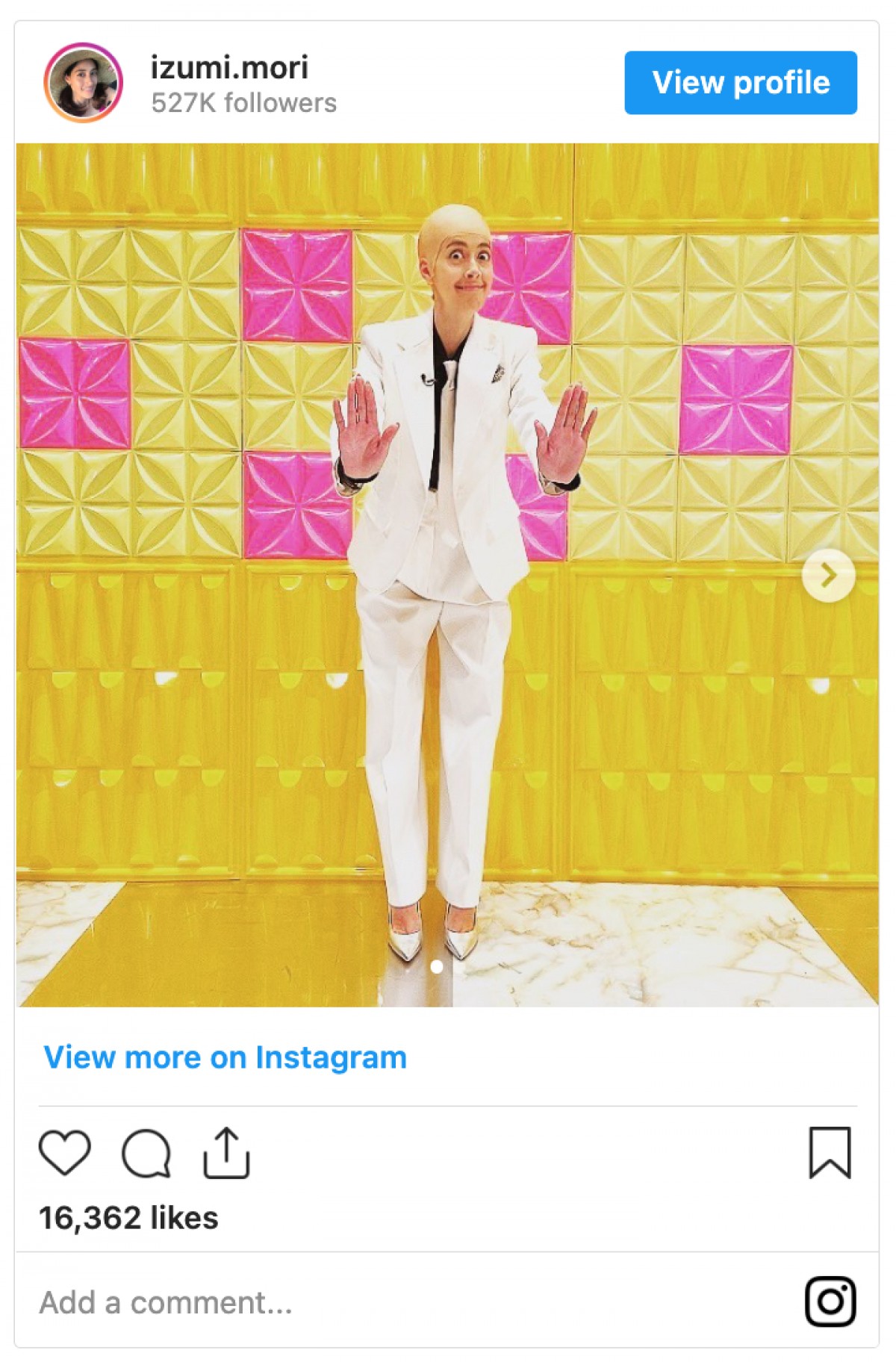Open the comment bubble icon
The height and width of the screenshot is (1362, 896).
point(146,1154)
